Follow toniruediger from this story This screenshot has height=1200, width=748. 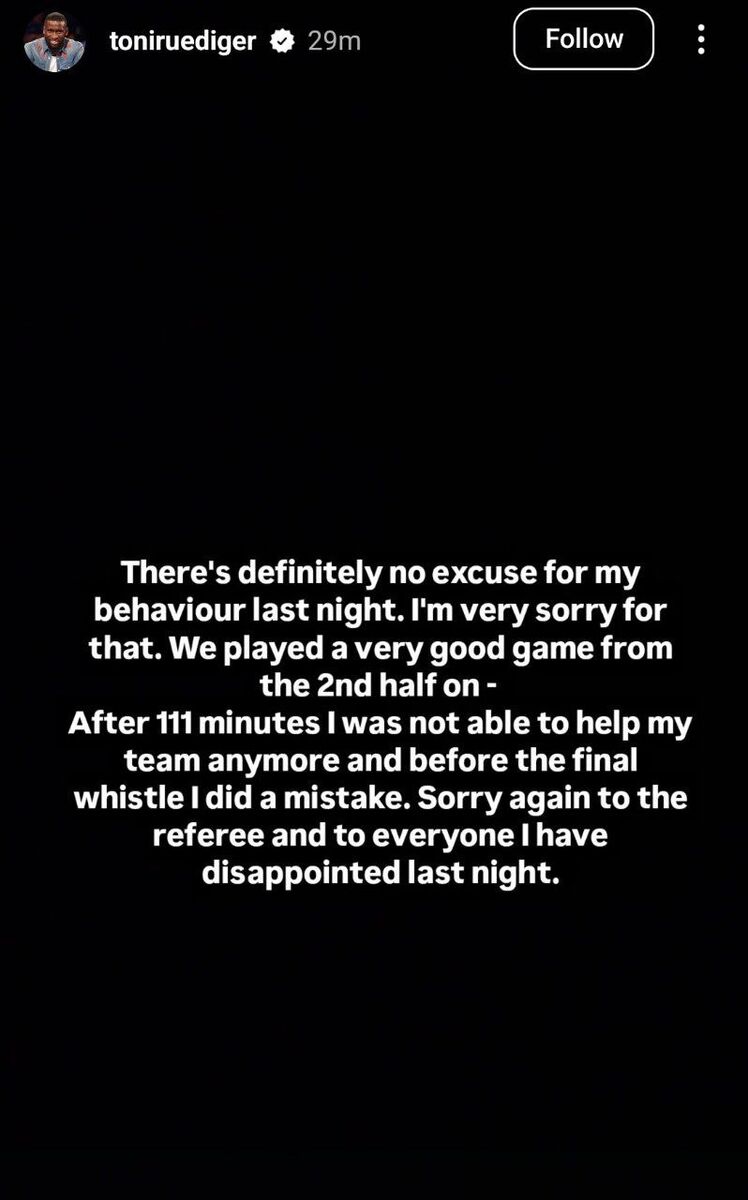584,40
